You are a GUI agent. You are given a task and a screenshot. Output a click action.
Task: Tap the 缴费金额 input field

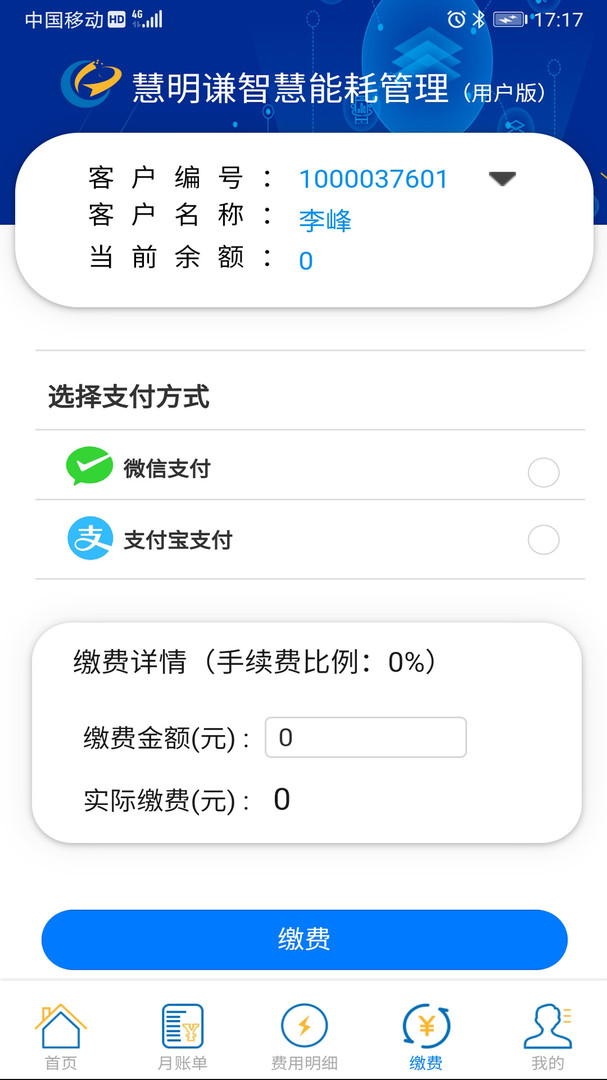[x=366, y=738]
